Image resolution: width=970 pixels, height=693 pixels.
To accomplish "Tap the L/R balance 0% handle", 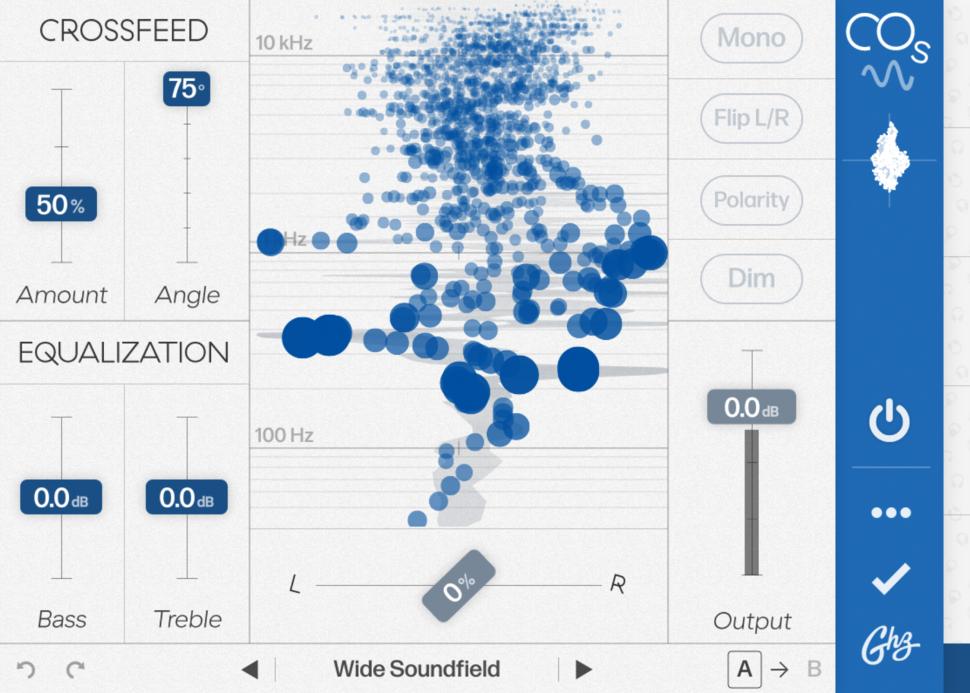I will [458, 586].
